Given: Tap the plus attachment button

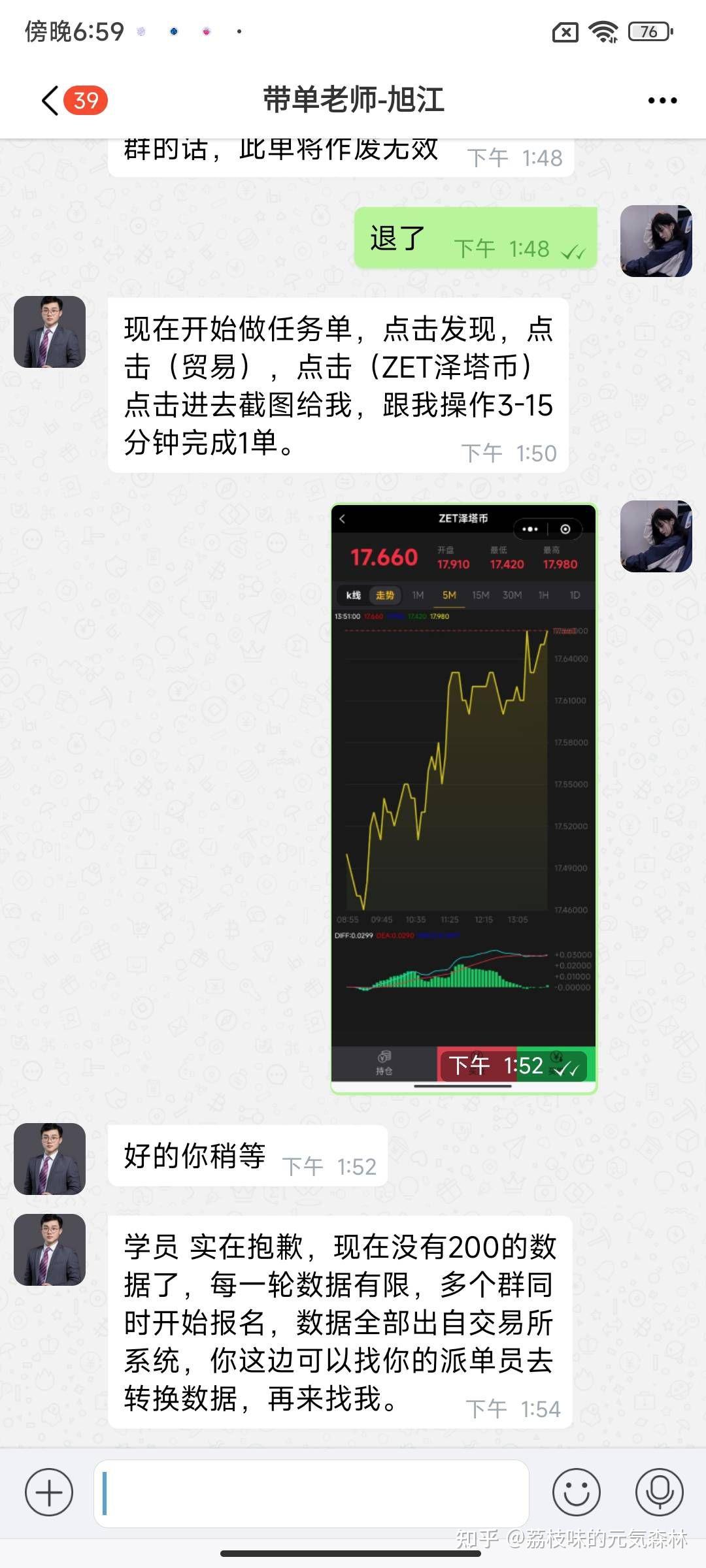Looking at the screenshot, I should [49, 1493].
